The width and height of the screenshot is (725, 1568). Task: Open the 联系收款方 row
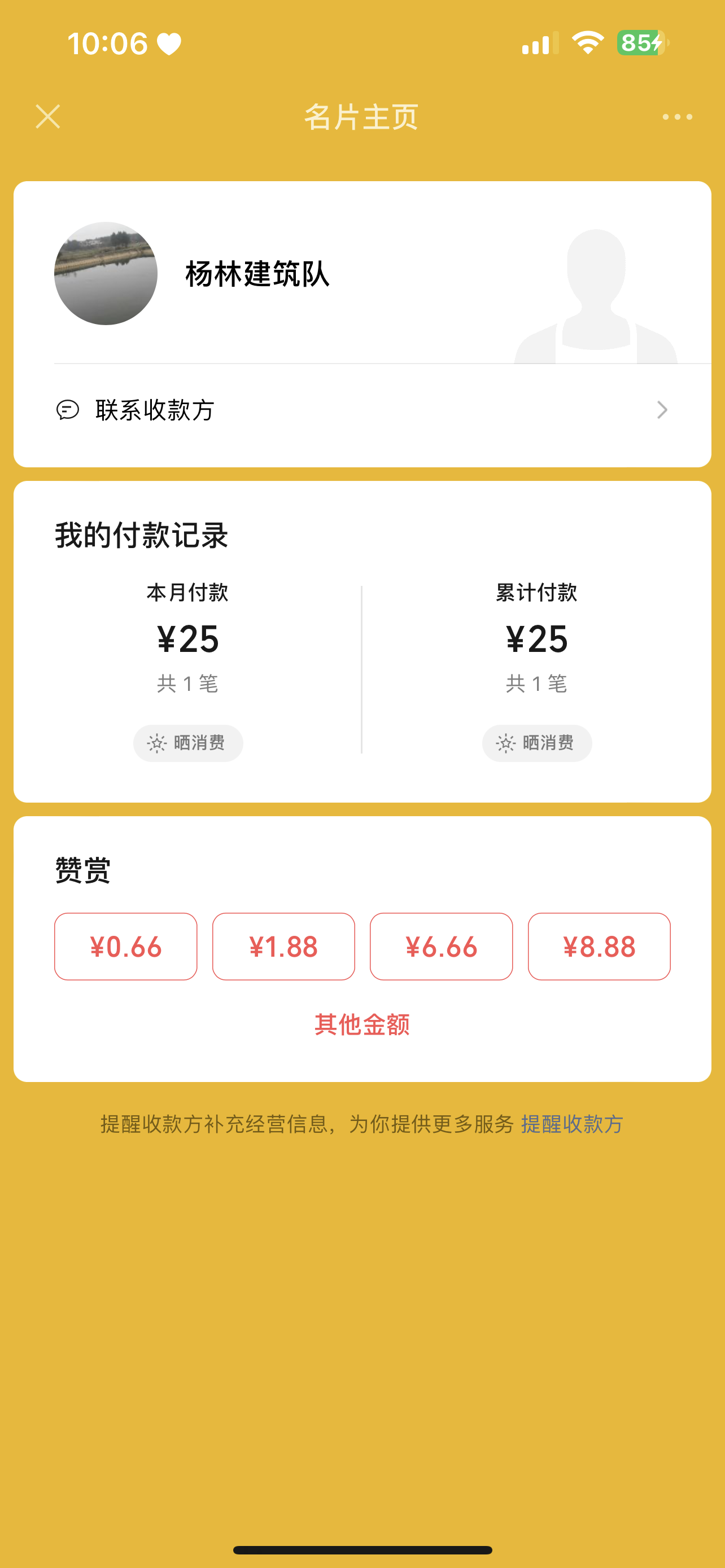click(361, 410)
